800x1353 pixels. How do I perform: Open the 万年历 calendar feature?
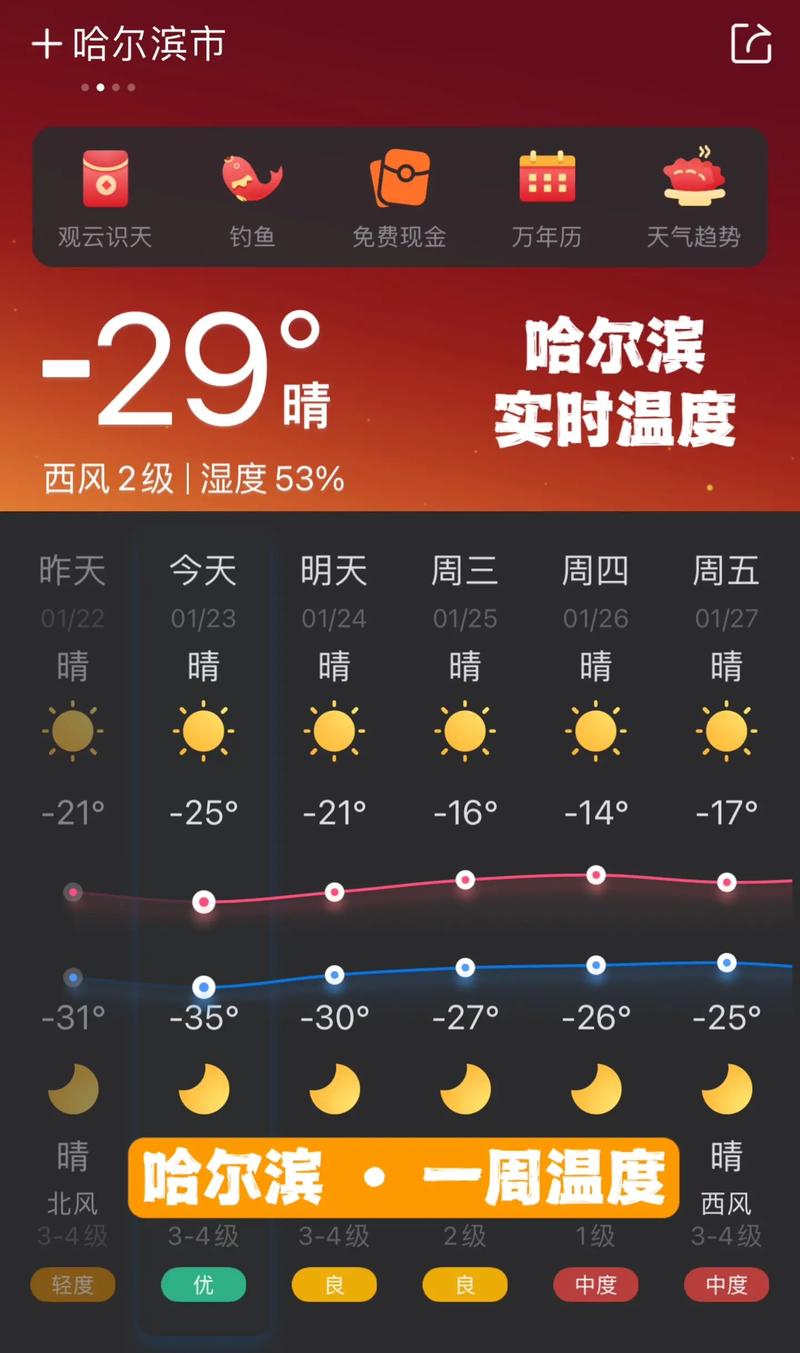point(547,195)
